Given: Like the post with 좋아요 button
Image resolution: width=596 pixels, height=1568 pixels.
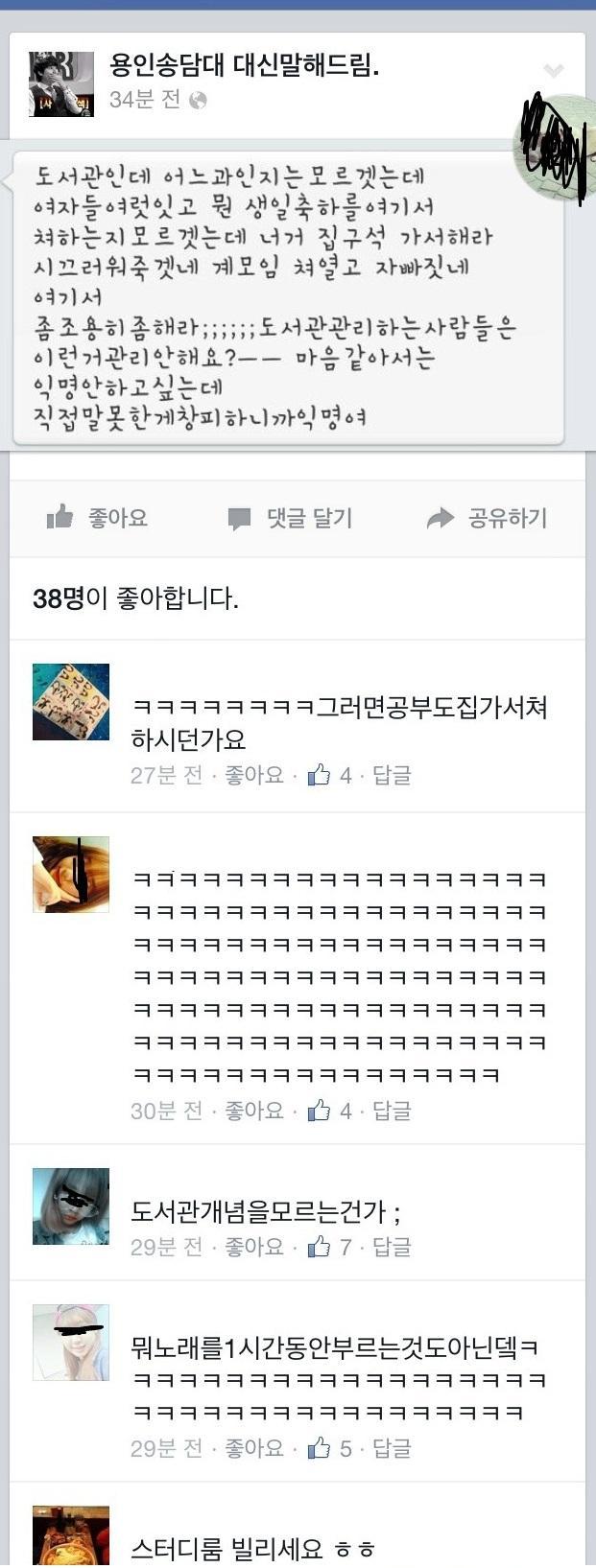Looking at the screenshot, I should point(98,518).
